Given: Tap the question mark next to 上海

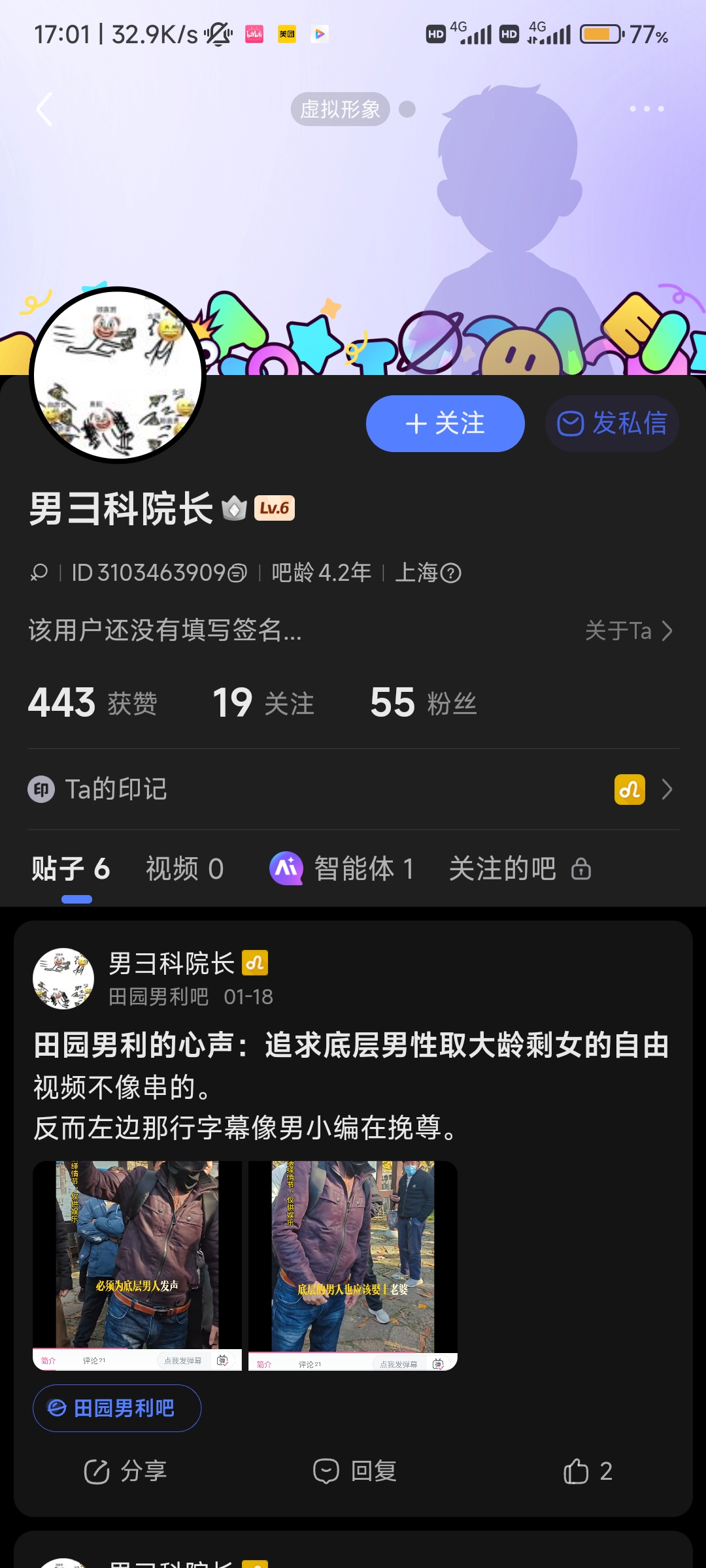Looking at the screenshot, I should [x=451, y=574].
